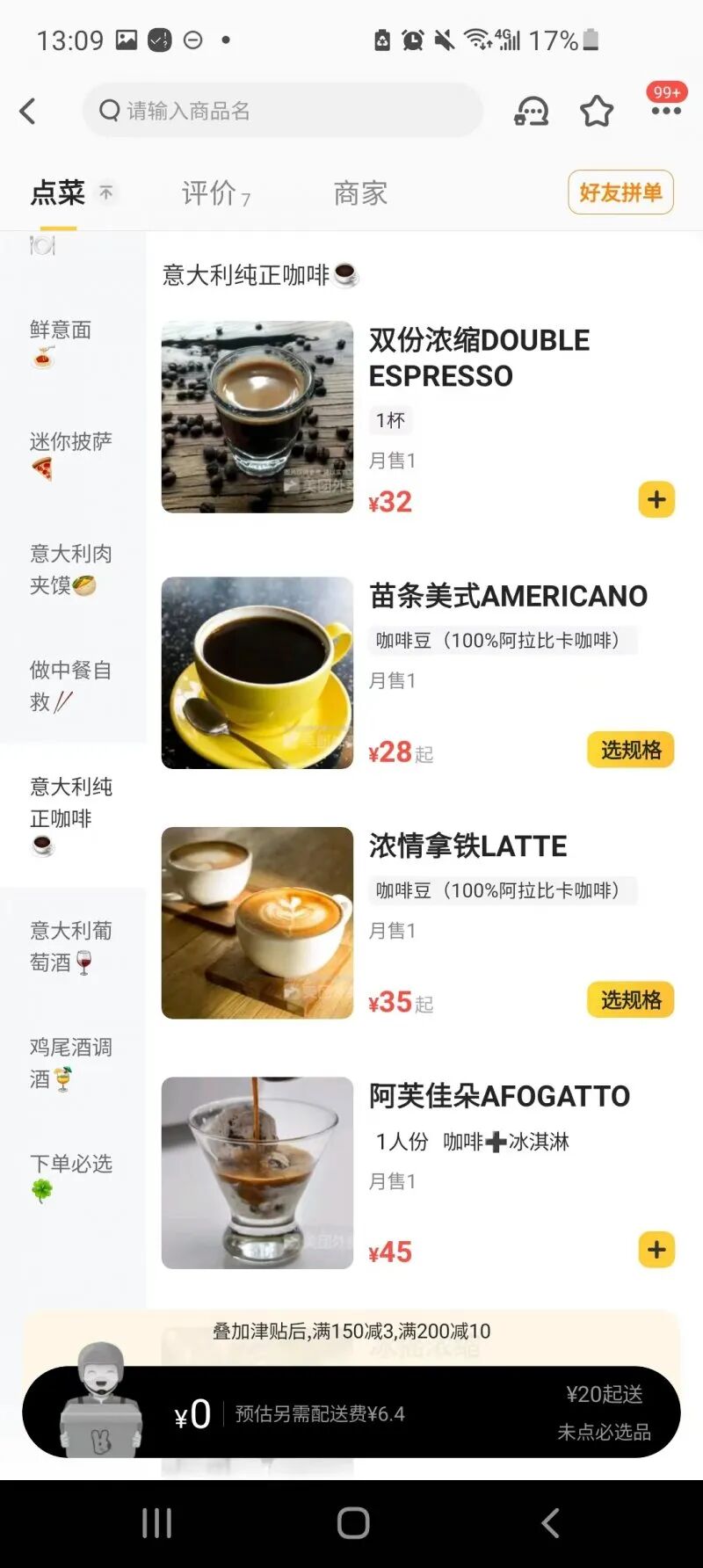Show the 意大利葡萄酒 category

(x=70, y=946)
